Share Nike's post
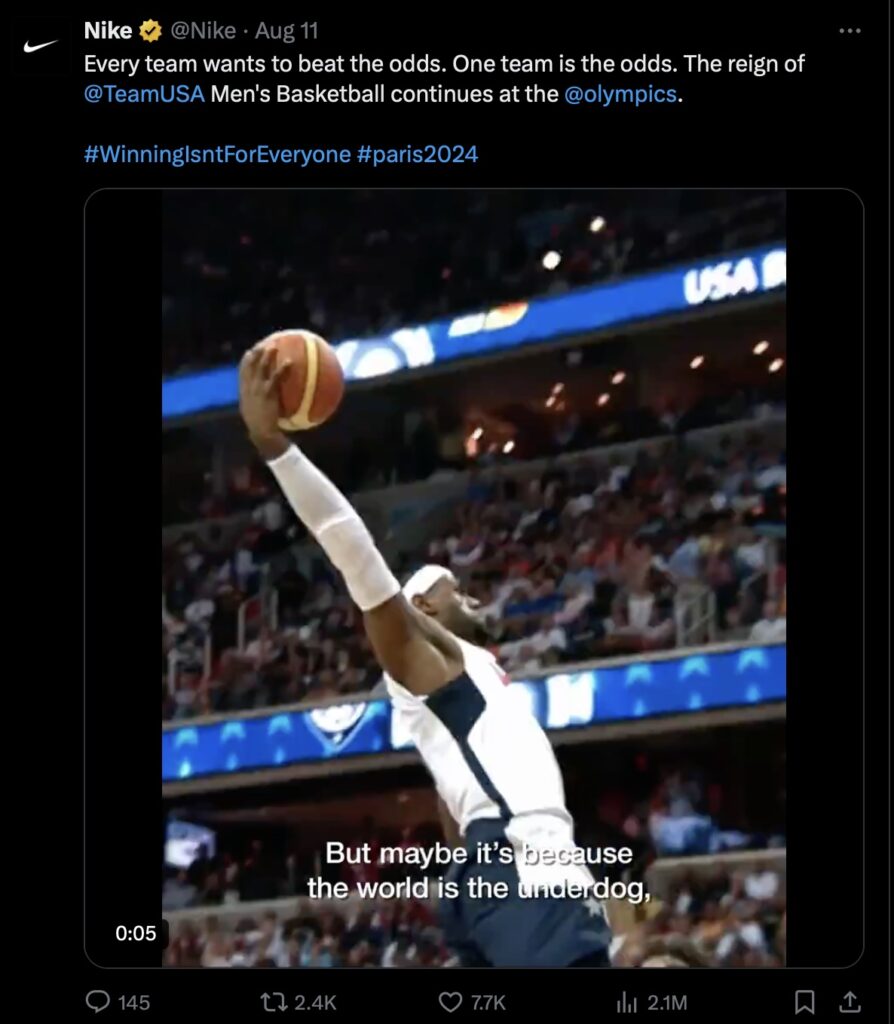This screenshot has width=894, height=1024. point(850,1002)
